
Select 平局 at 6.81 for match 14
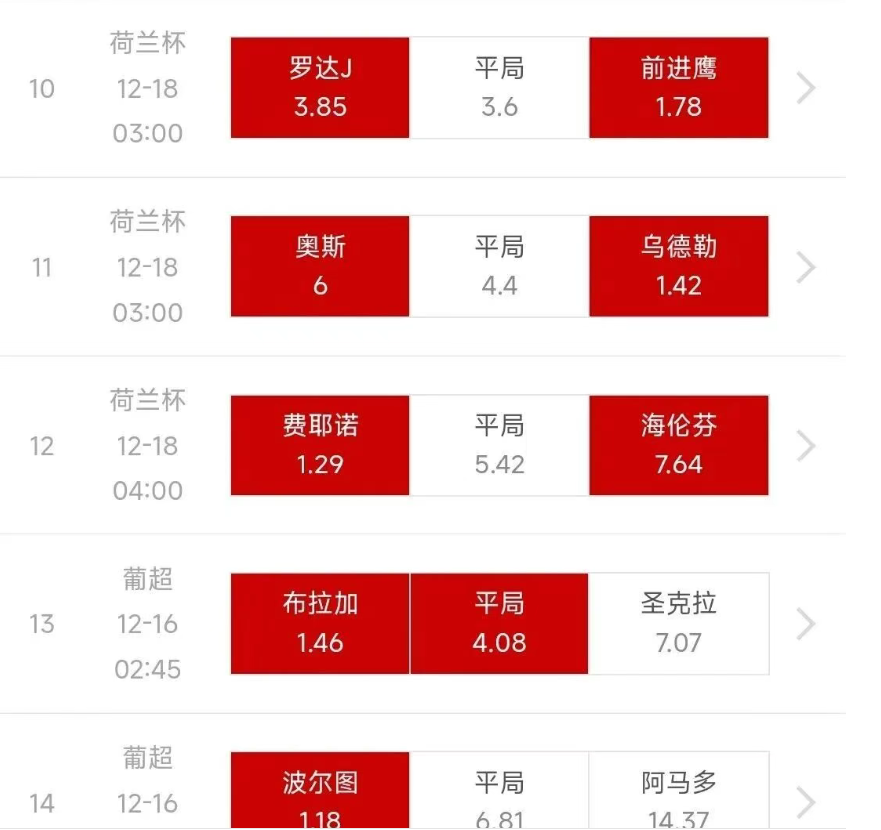[x=499, y=795]
